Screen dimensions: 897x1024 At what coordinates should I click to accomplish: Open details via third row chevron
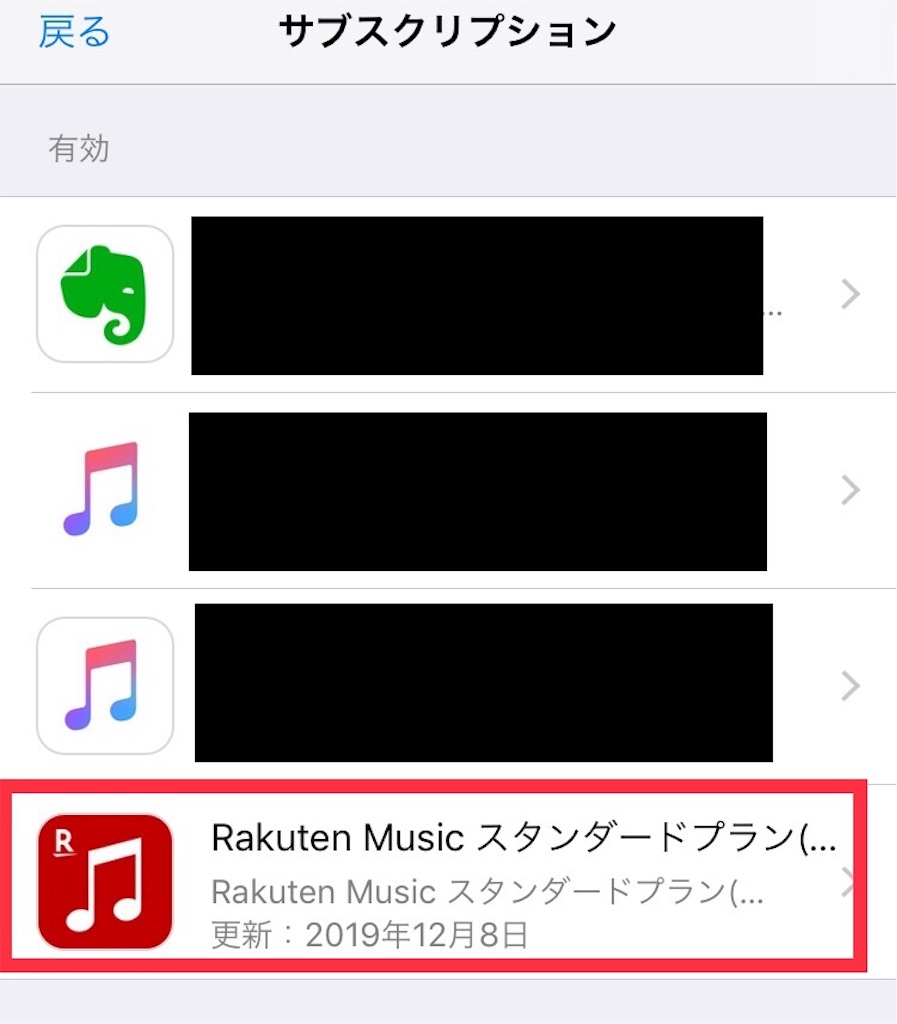849,685
